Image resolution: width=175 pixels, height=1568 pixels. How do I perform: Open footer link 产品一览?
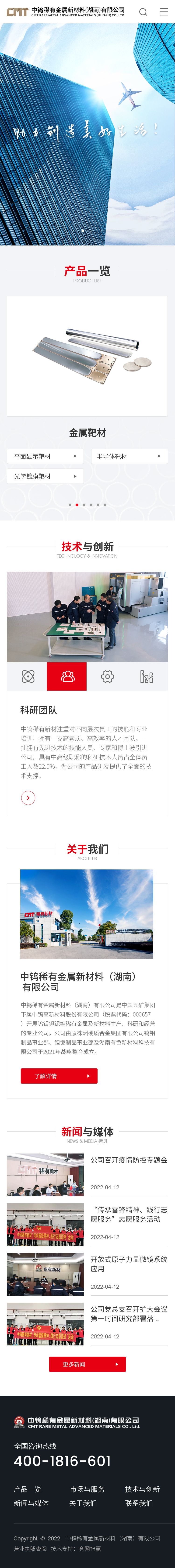click(28, 1489)
